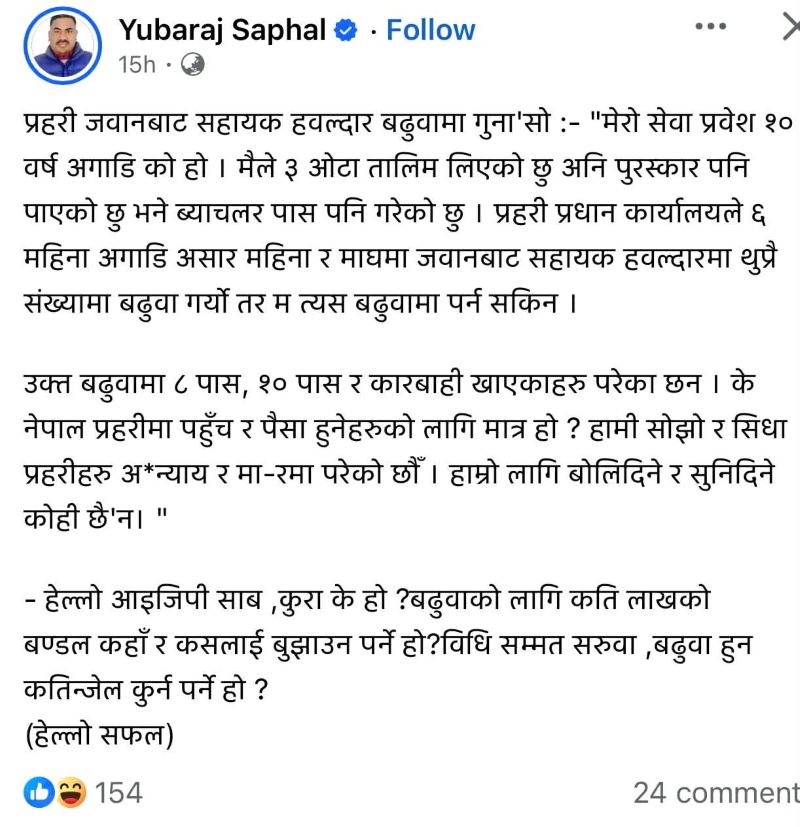Open Yubaraj Saphal's profile name link
Viewport: 800px width, 827px height.
click(222, 30)
